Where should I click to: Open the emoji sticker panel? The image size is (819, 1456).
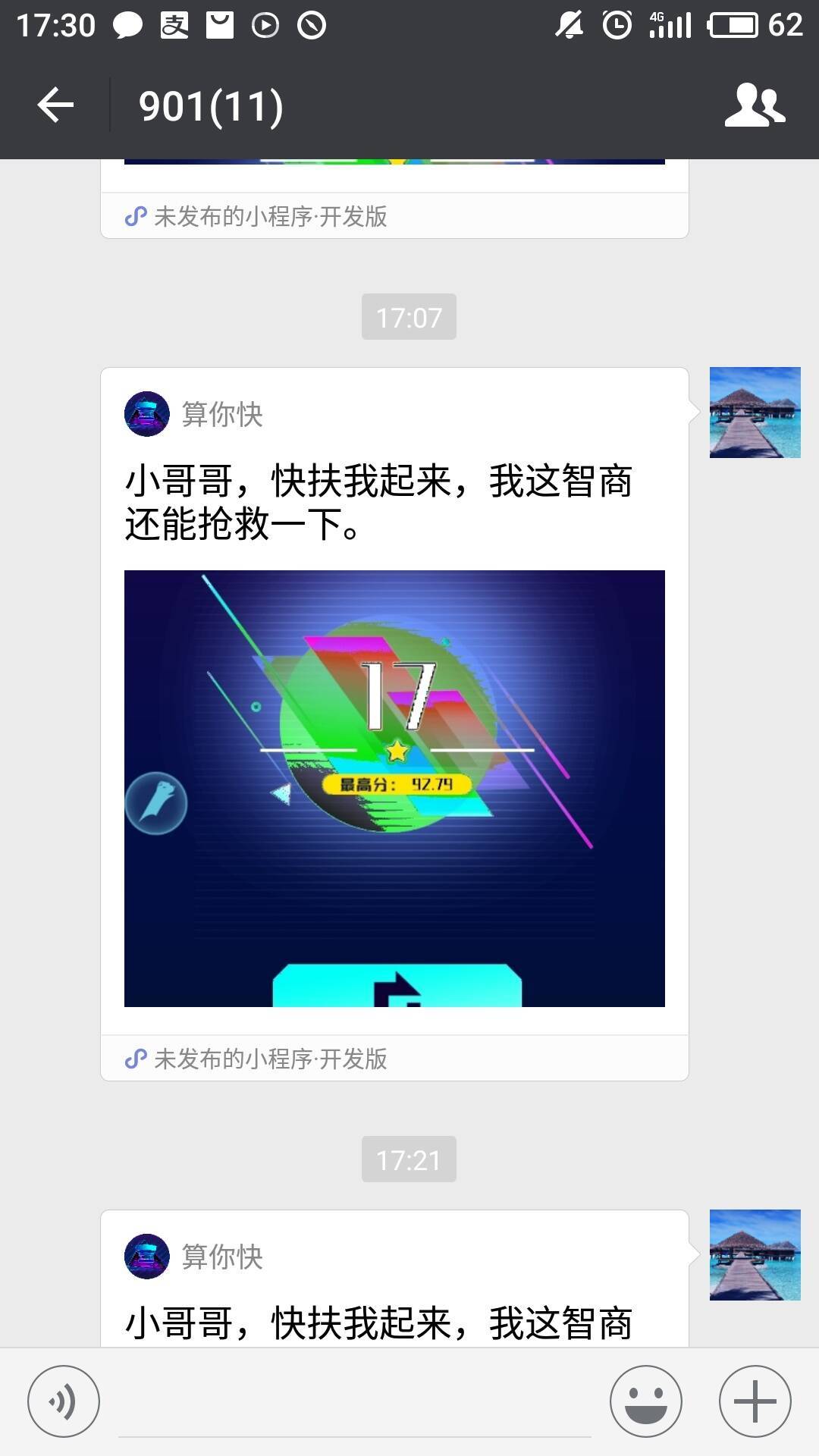pos(646,1401)
